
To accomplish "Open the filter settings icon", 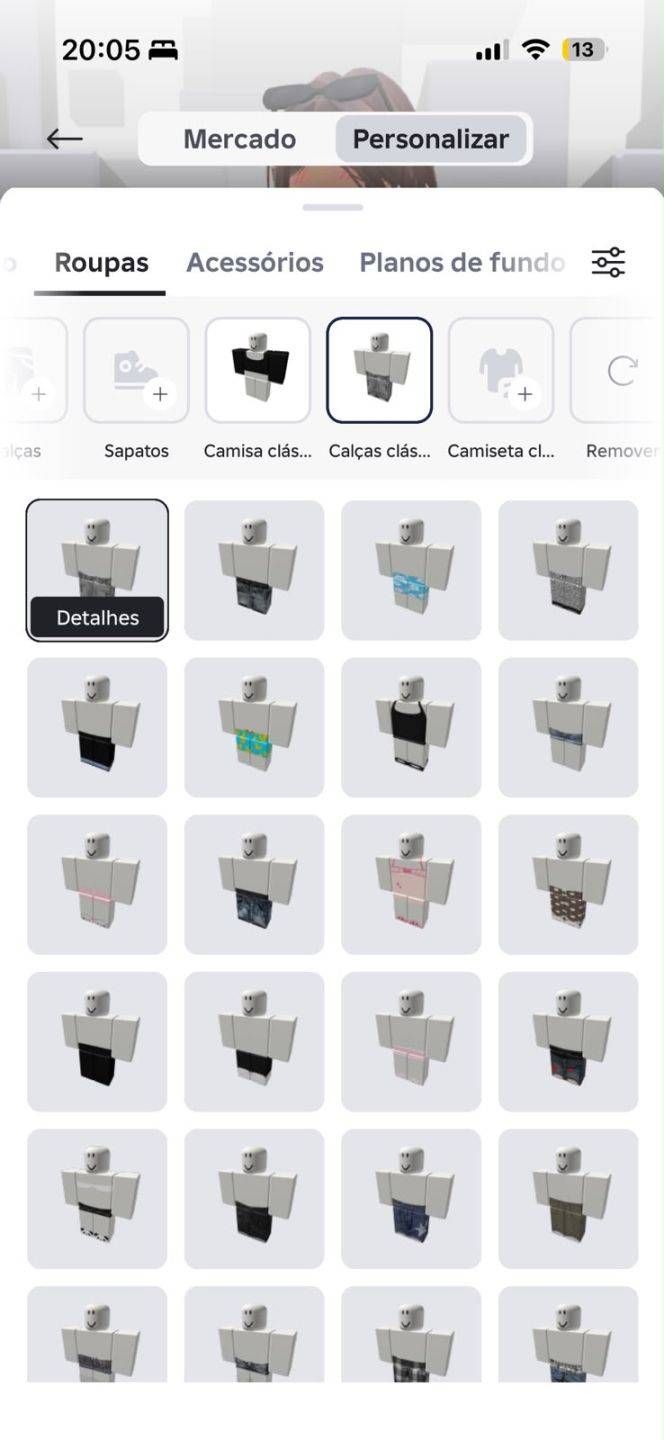I will (x=608, y=262).
